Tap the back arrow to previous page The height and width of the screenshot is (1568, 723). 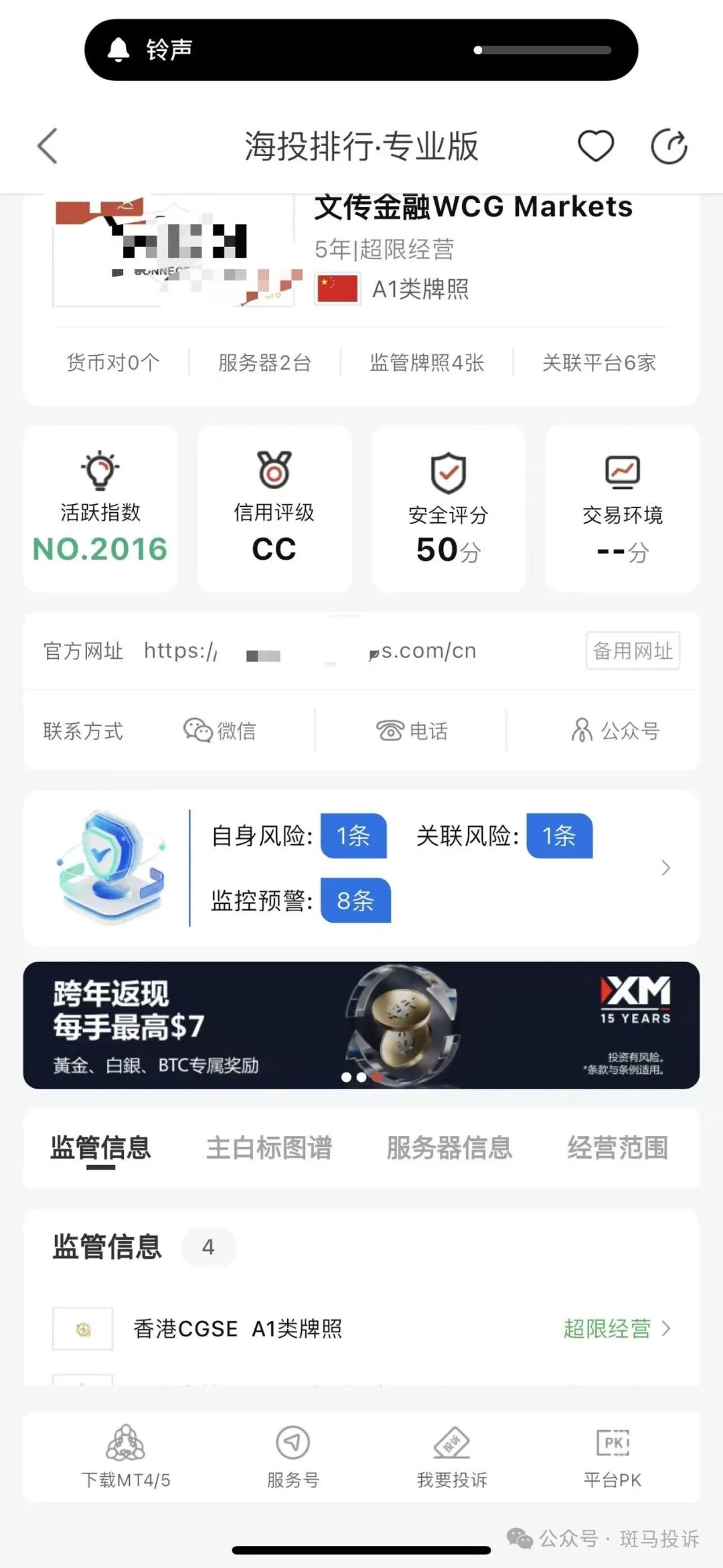point(46,145)
